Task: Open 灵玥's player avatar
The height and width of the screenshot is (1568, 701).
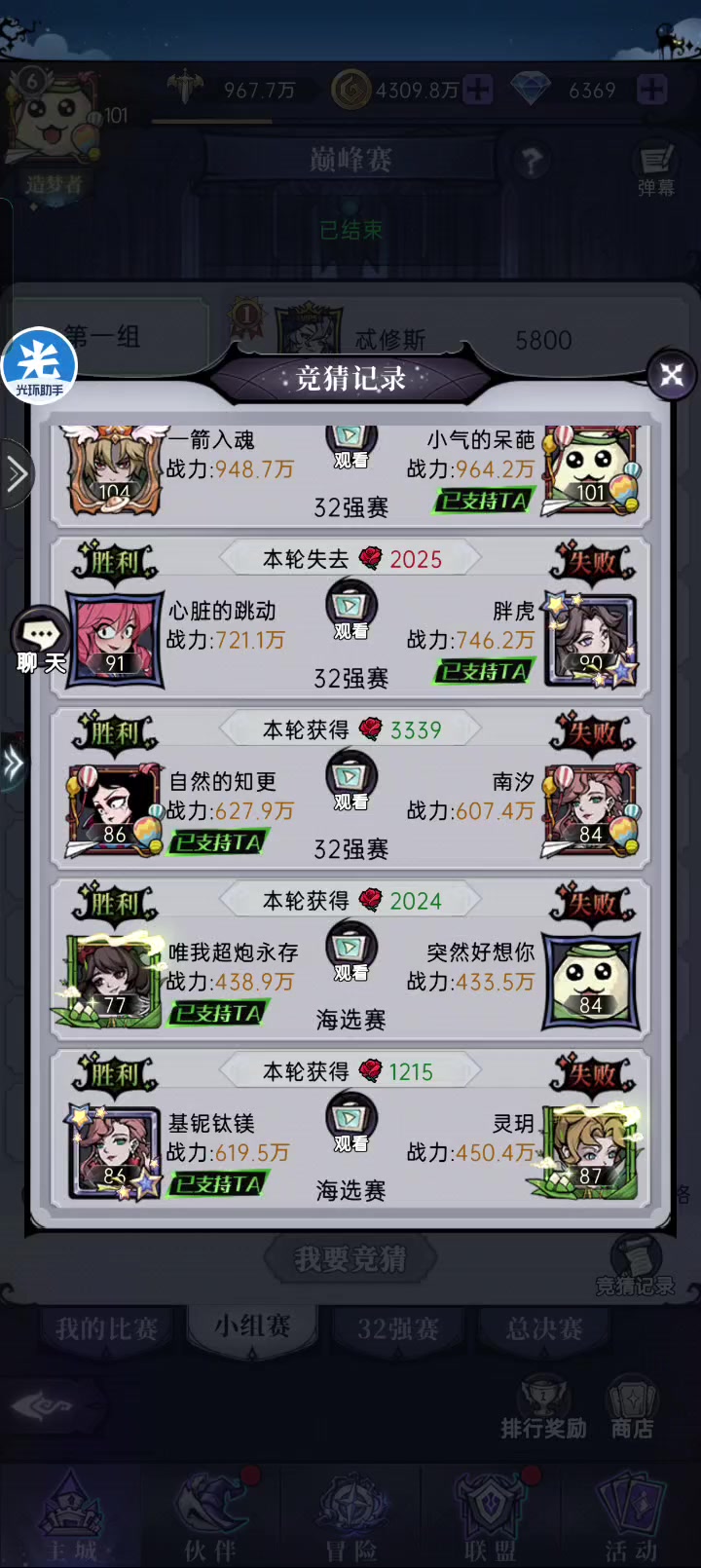Action: (x=591, y=1153)
